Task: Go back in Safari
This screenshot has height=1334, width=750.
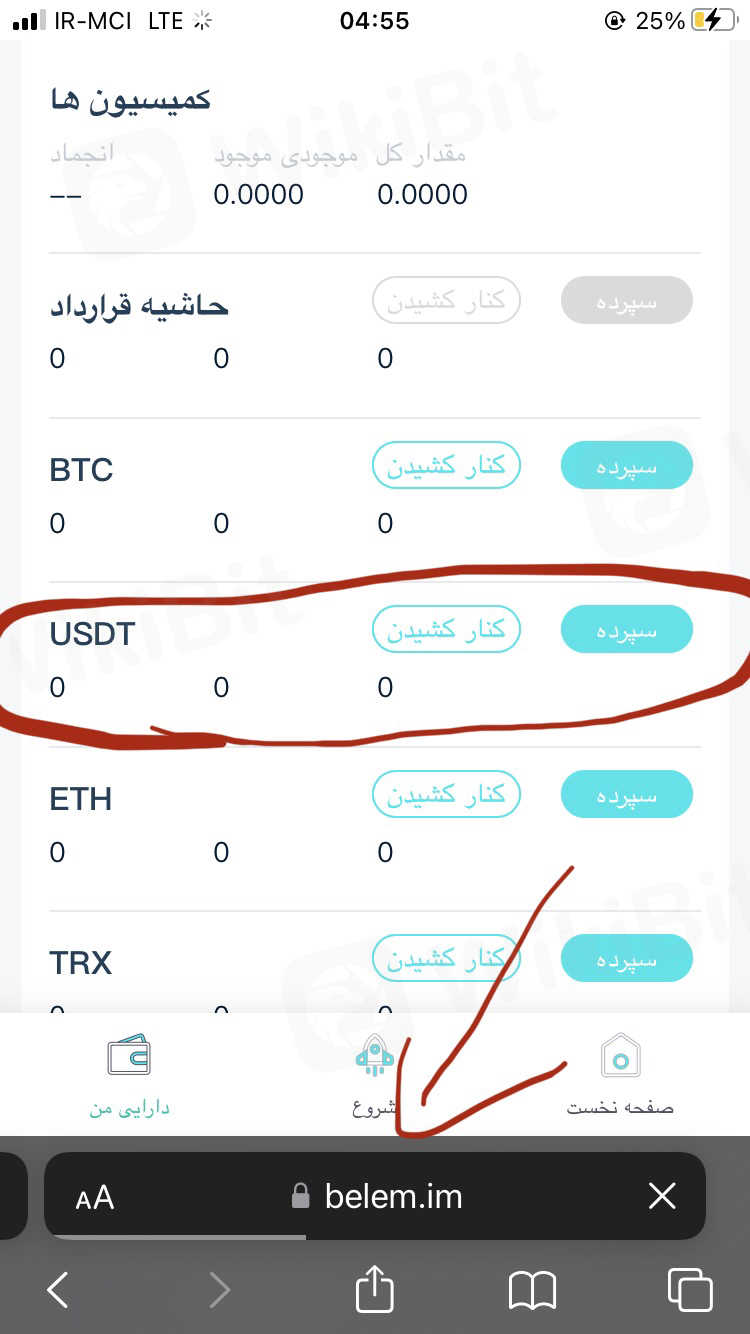Action: 58,1290
